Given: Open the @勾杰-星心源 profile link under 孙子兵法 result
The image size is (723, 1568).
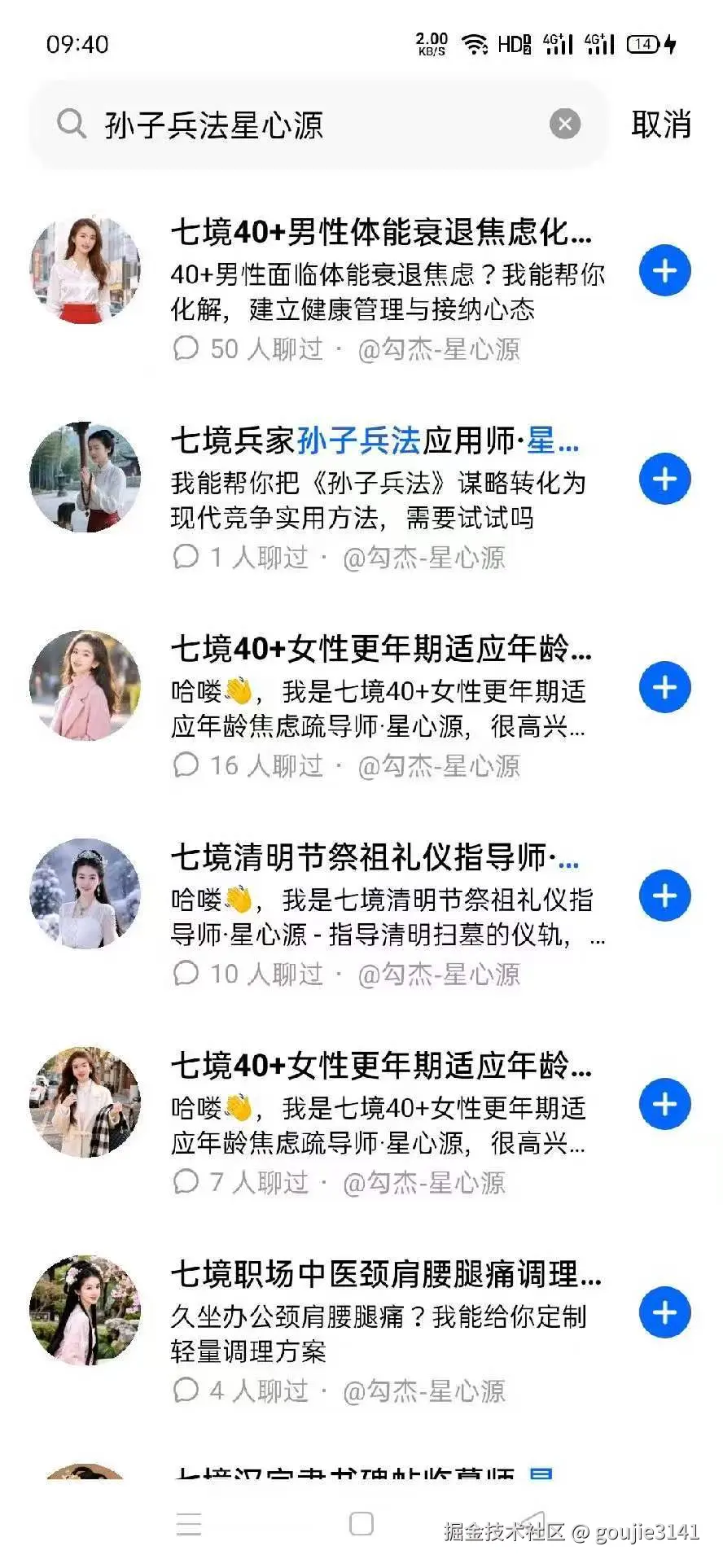Looking at the screenshot, I should click(427, 557).
